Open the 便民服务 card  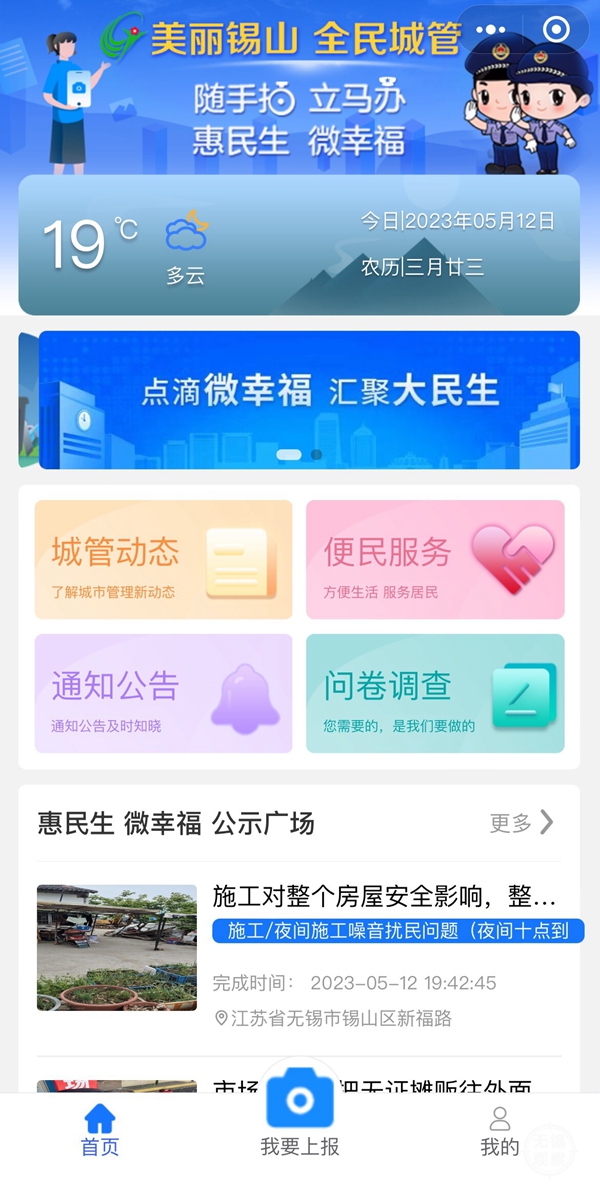click(435, 560)
